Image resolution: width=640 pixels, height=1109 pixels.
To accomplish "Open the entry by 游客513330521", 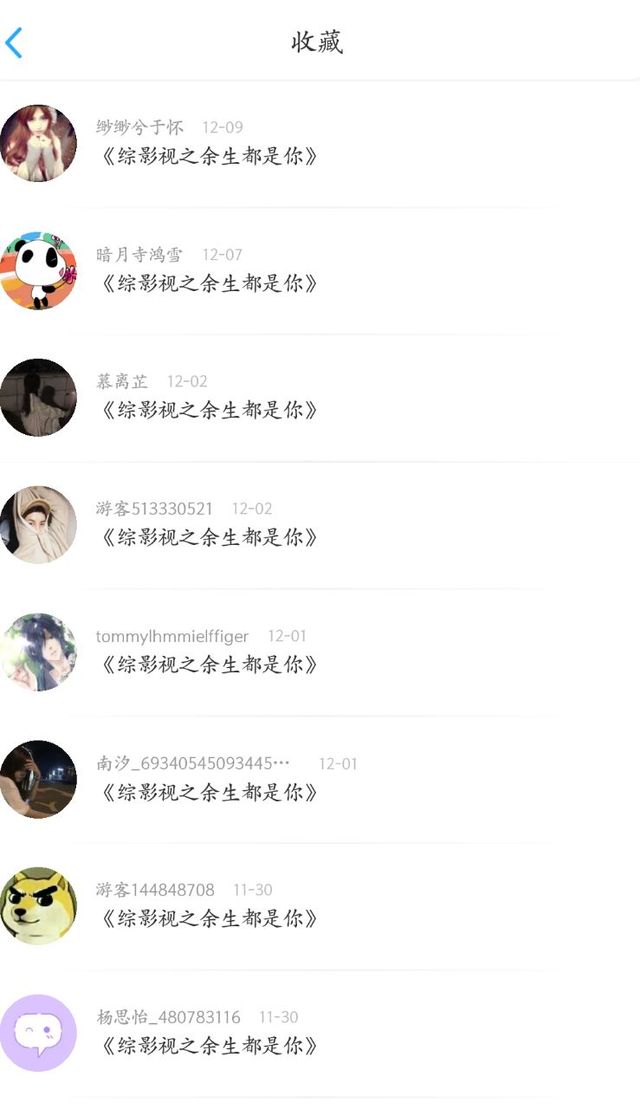I will coord(320,525).
